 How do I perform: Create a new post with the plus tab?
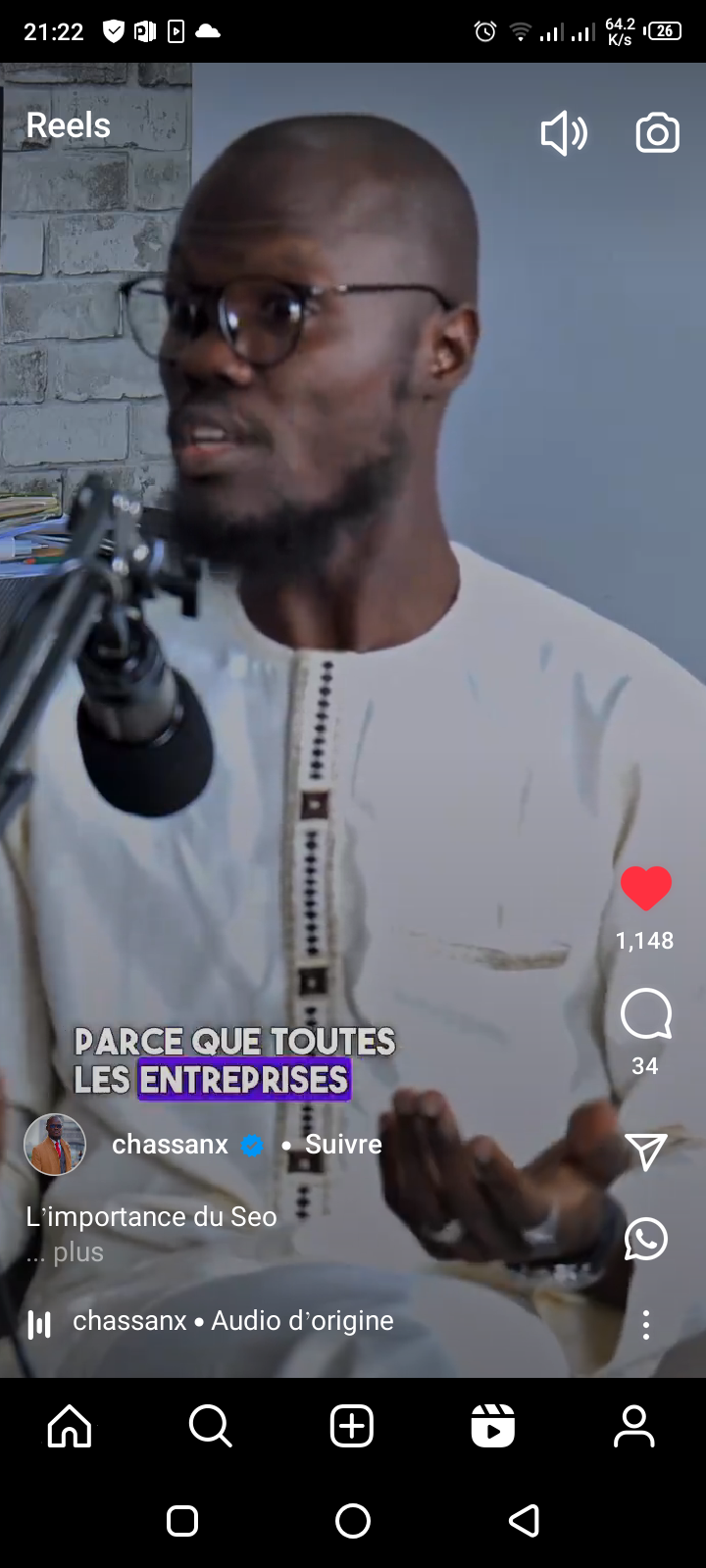352,1426
